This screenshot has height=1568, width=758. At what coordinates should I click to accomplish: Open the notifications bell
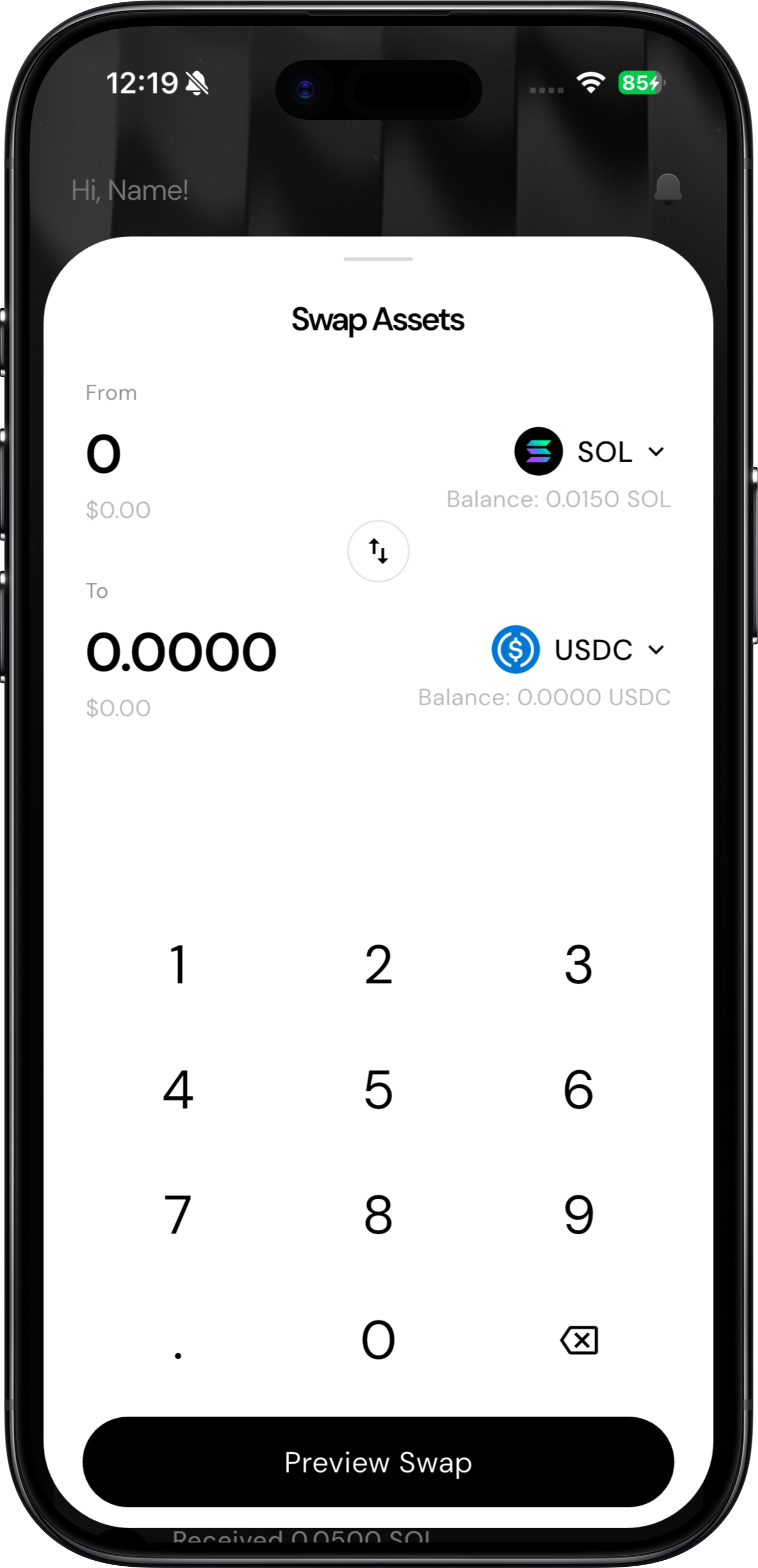click(667, 189)
